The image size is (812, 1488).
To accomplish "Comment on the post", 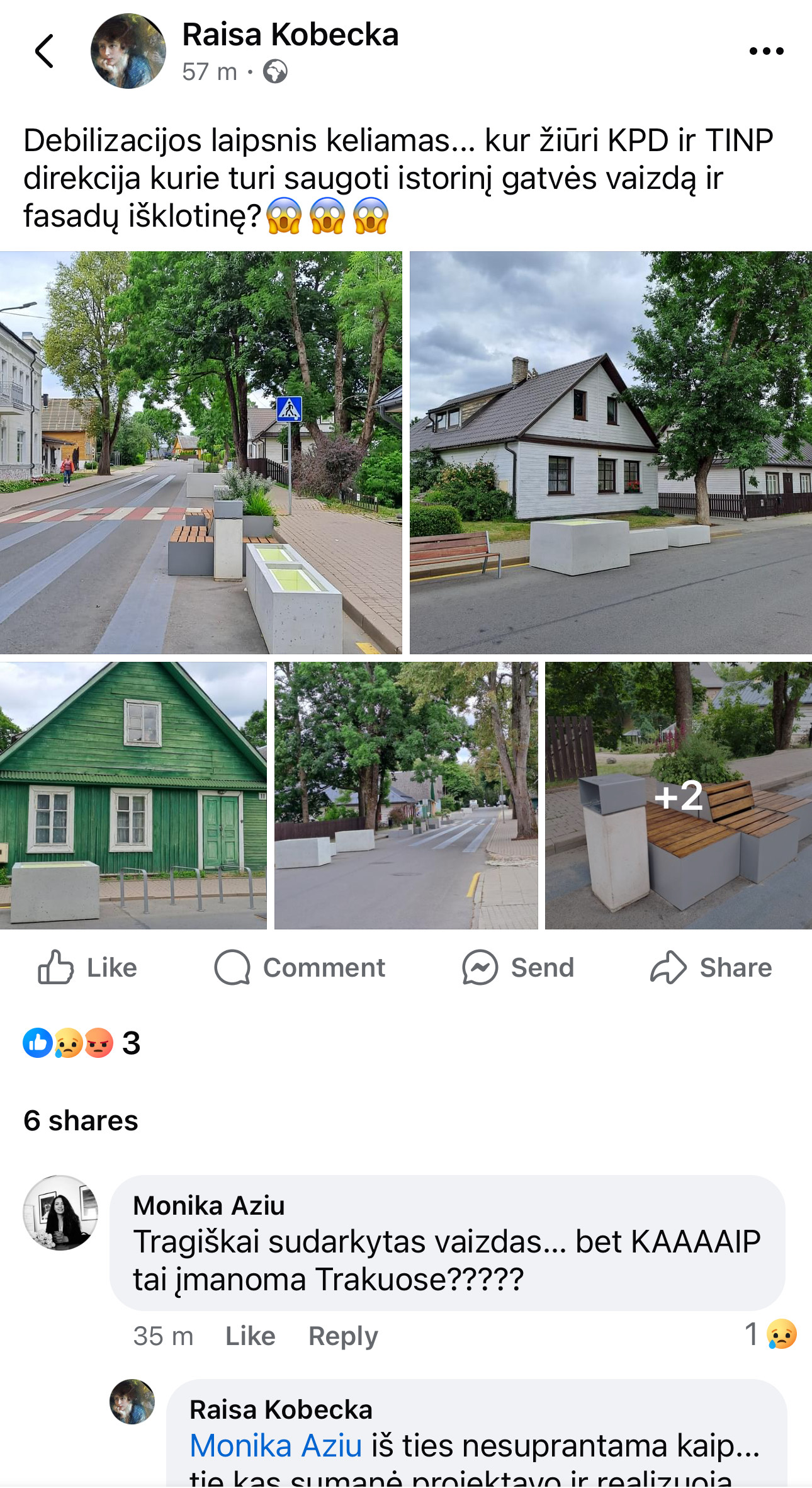I will click(x=300, y=967).
